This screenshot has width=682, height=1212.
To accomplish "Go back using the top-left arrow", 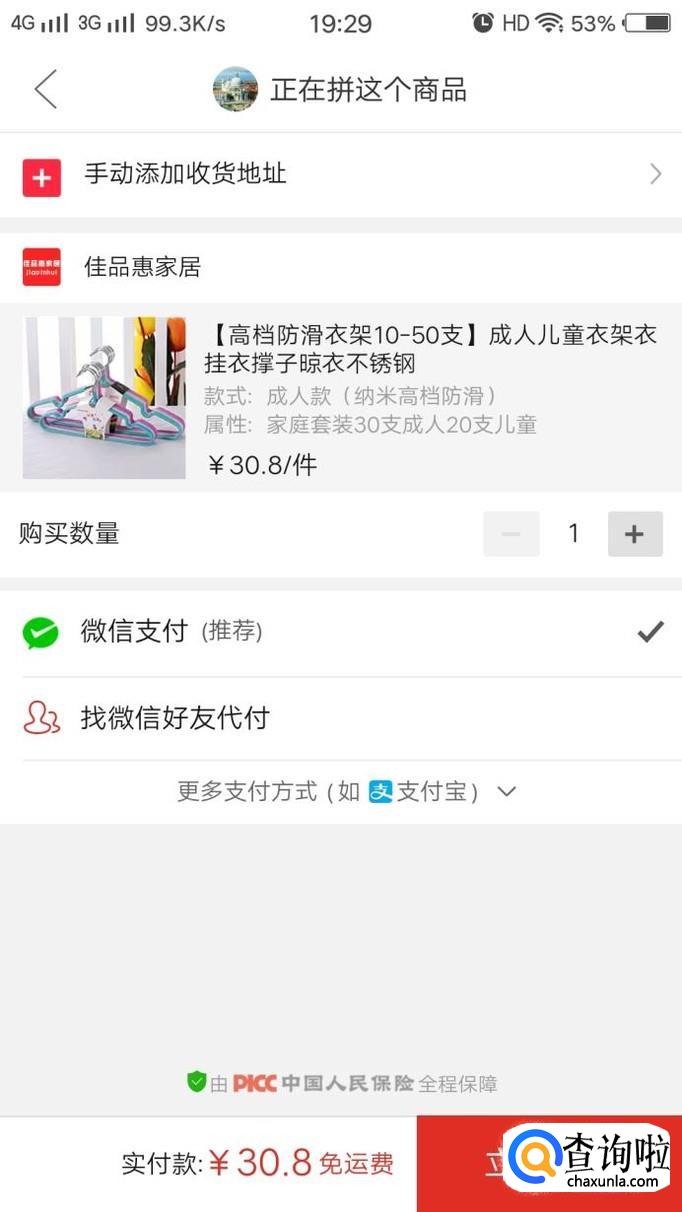I will coord(45,90).
